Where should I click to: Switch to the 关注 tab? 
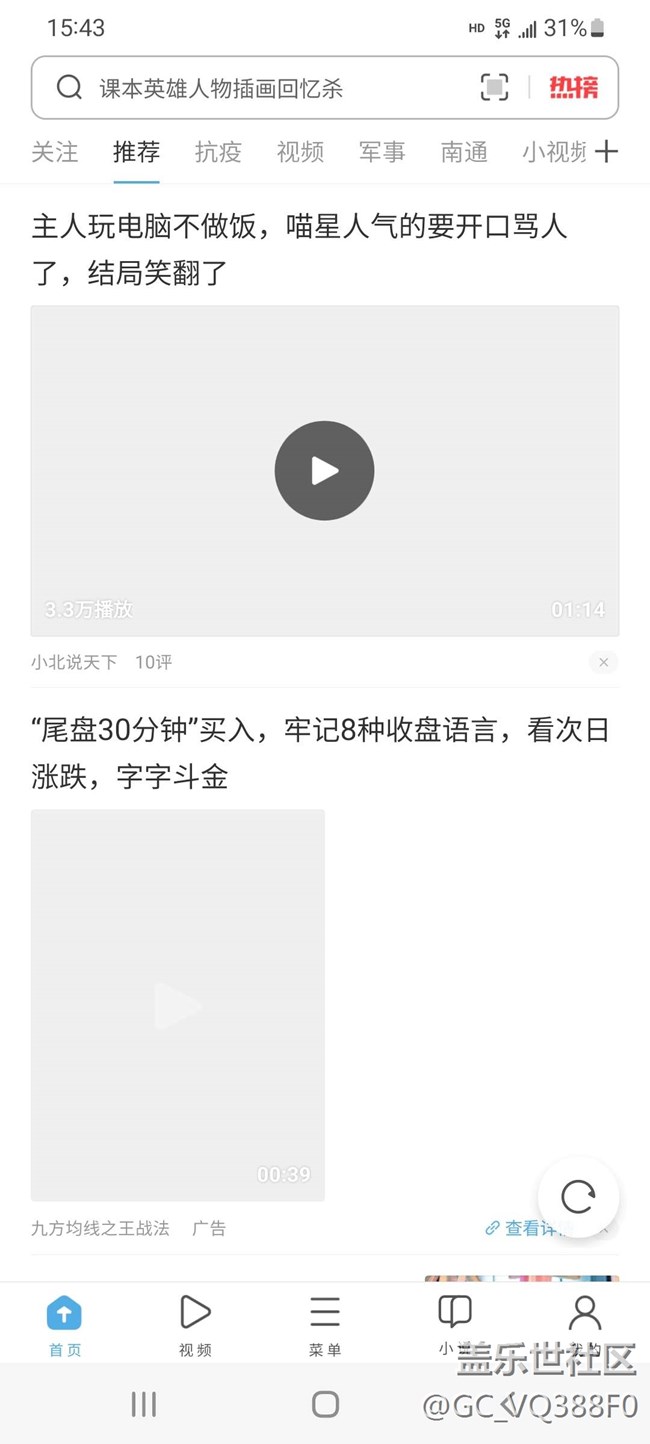pyautogui.click(x=54, y=152)
